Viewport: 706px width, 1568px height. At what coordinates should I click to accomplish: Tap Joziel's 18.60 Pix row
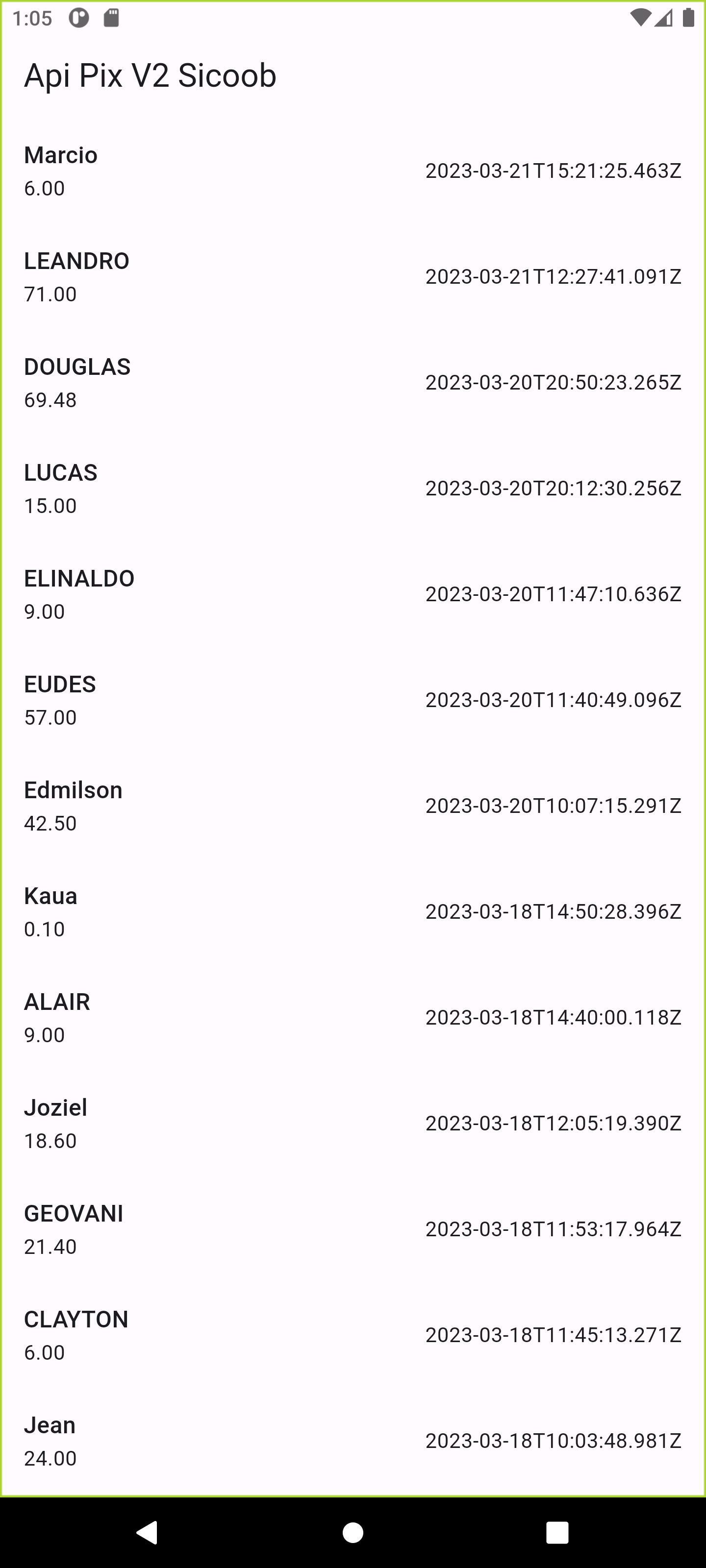353,1124
